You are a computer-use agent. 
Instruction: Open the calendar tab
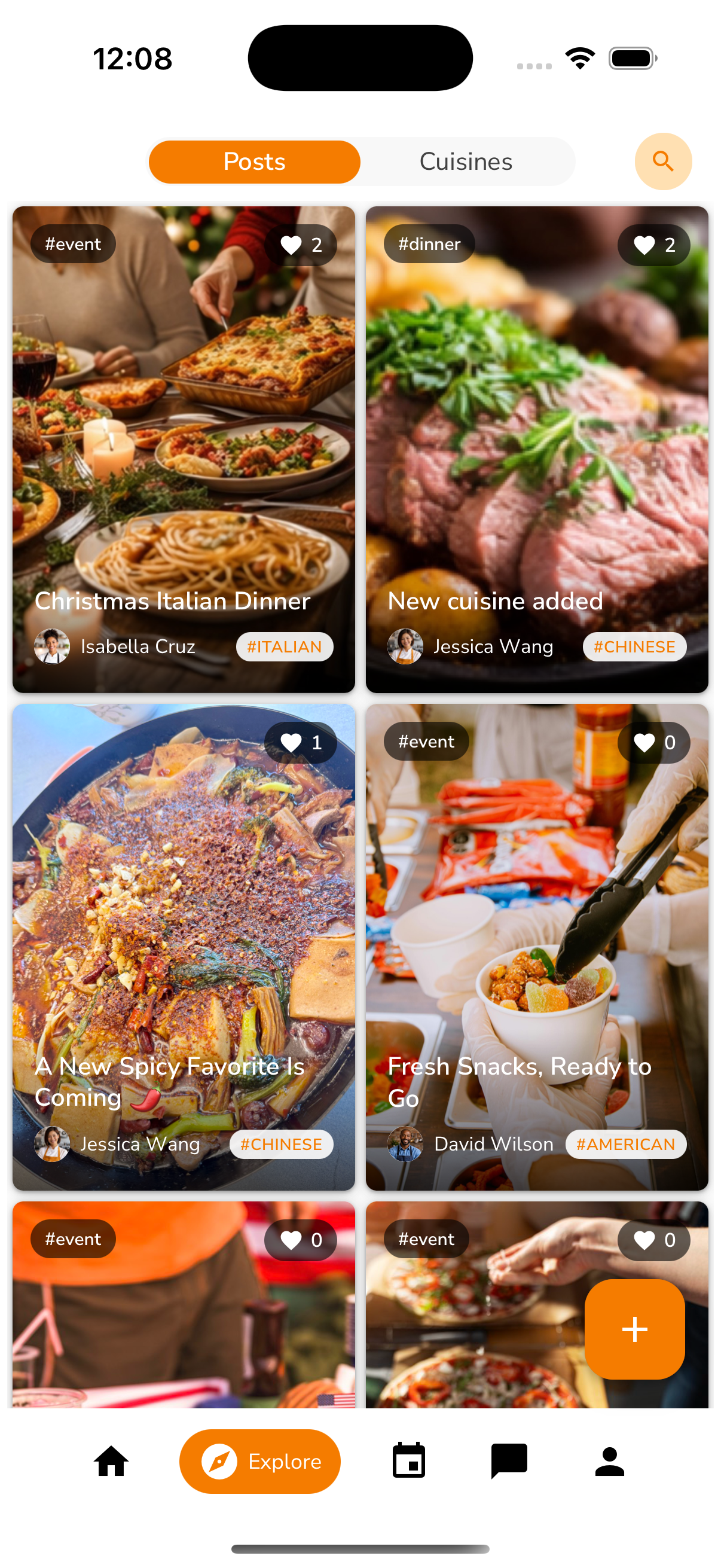pyautogui.click(x=408, y=1461)
